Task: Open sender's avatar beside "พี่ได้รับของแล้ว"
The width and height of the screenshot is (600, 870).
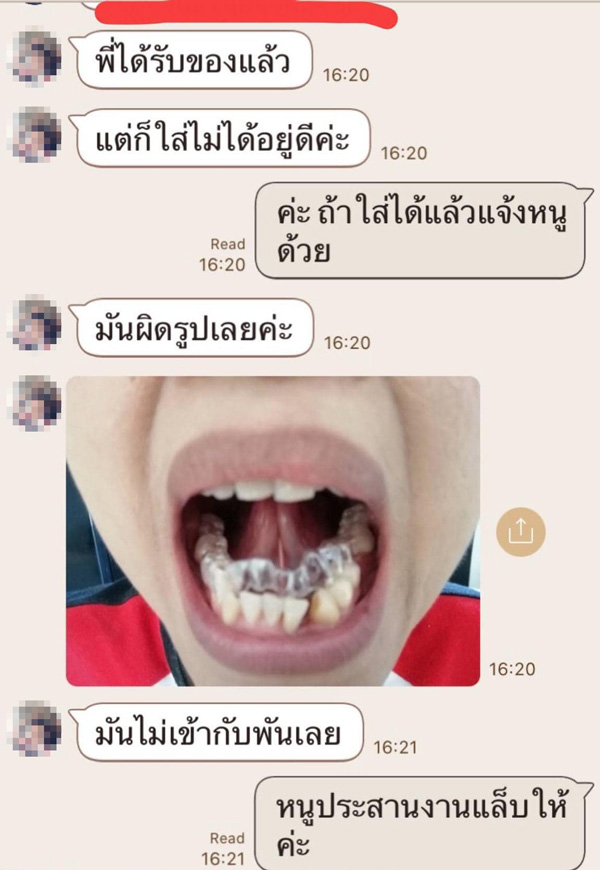Action: click(x=36, y=57)
